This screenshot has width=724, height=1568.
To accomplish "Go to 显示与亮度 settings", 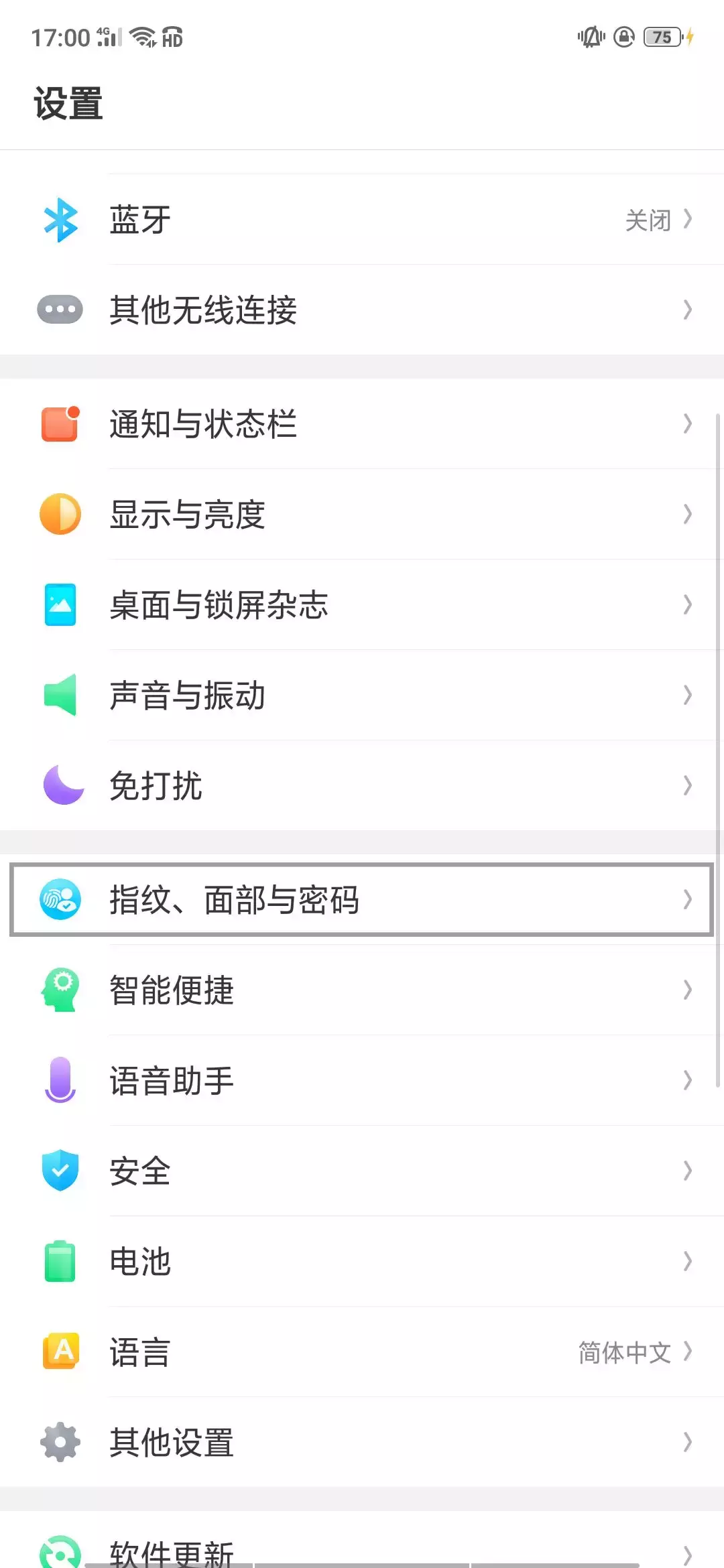I will [x=362, y=515].
